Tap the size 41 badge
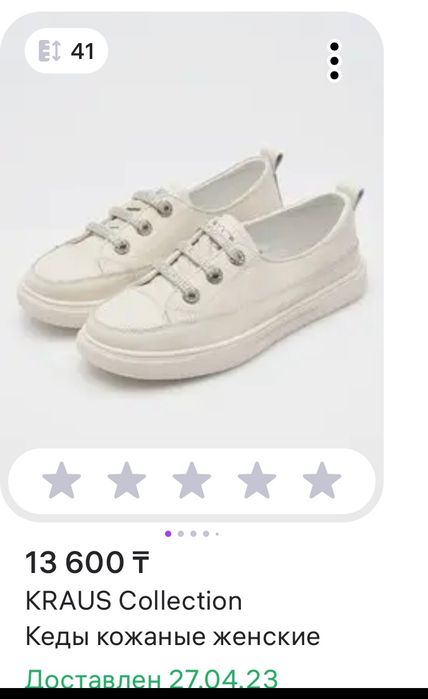 66,51
